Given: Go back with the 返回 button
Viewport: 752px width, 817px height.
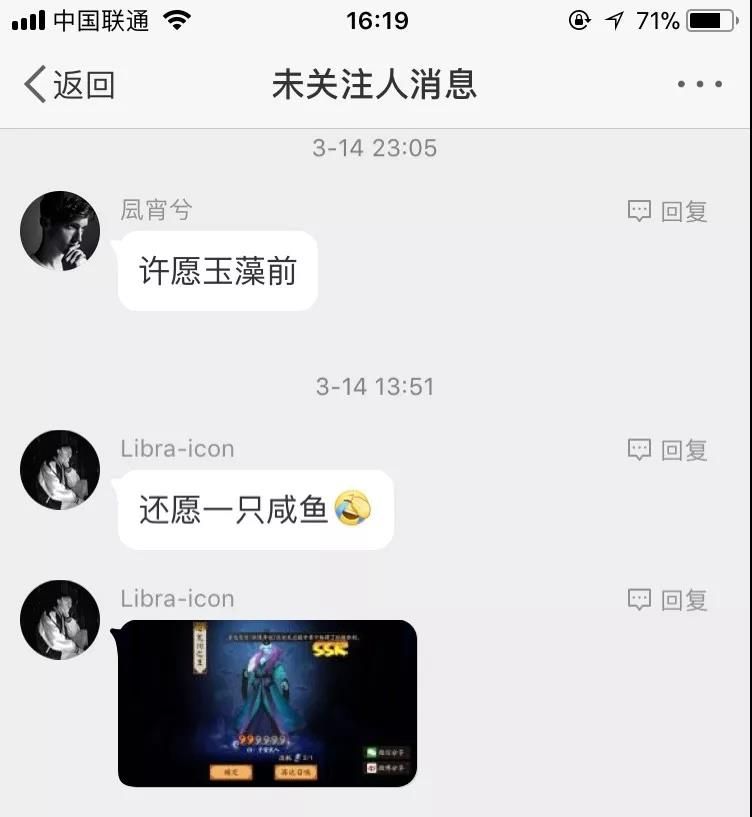Looking at the screenshot, I should [x=70, y=85].
